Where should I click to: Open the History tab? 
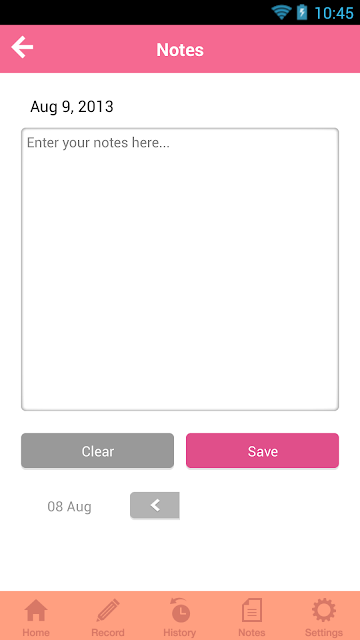tap(180, 616)
